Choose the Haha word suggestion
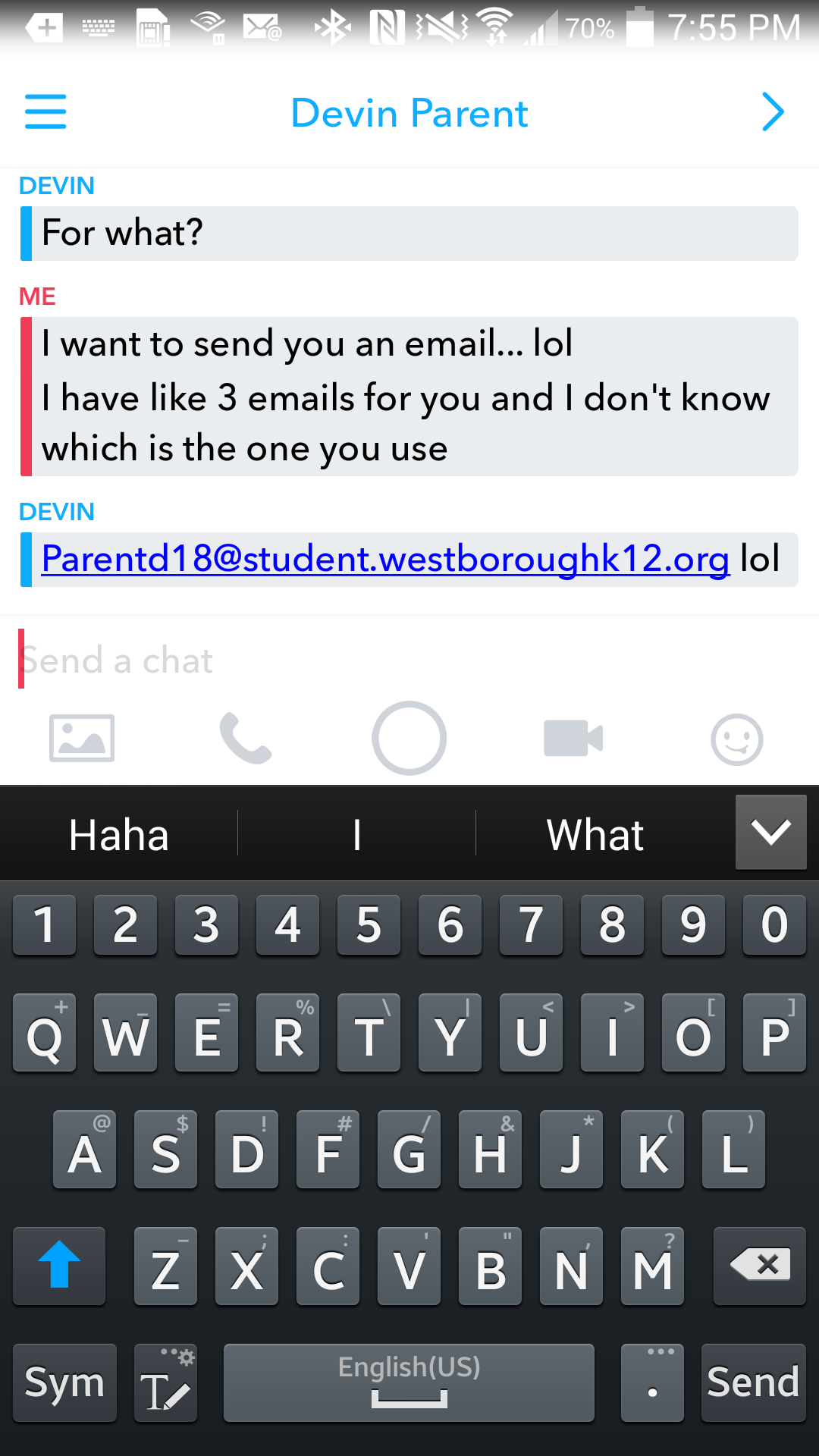 119,835
